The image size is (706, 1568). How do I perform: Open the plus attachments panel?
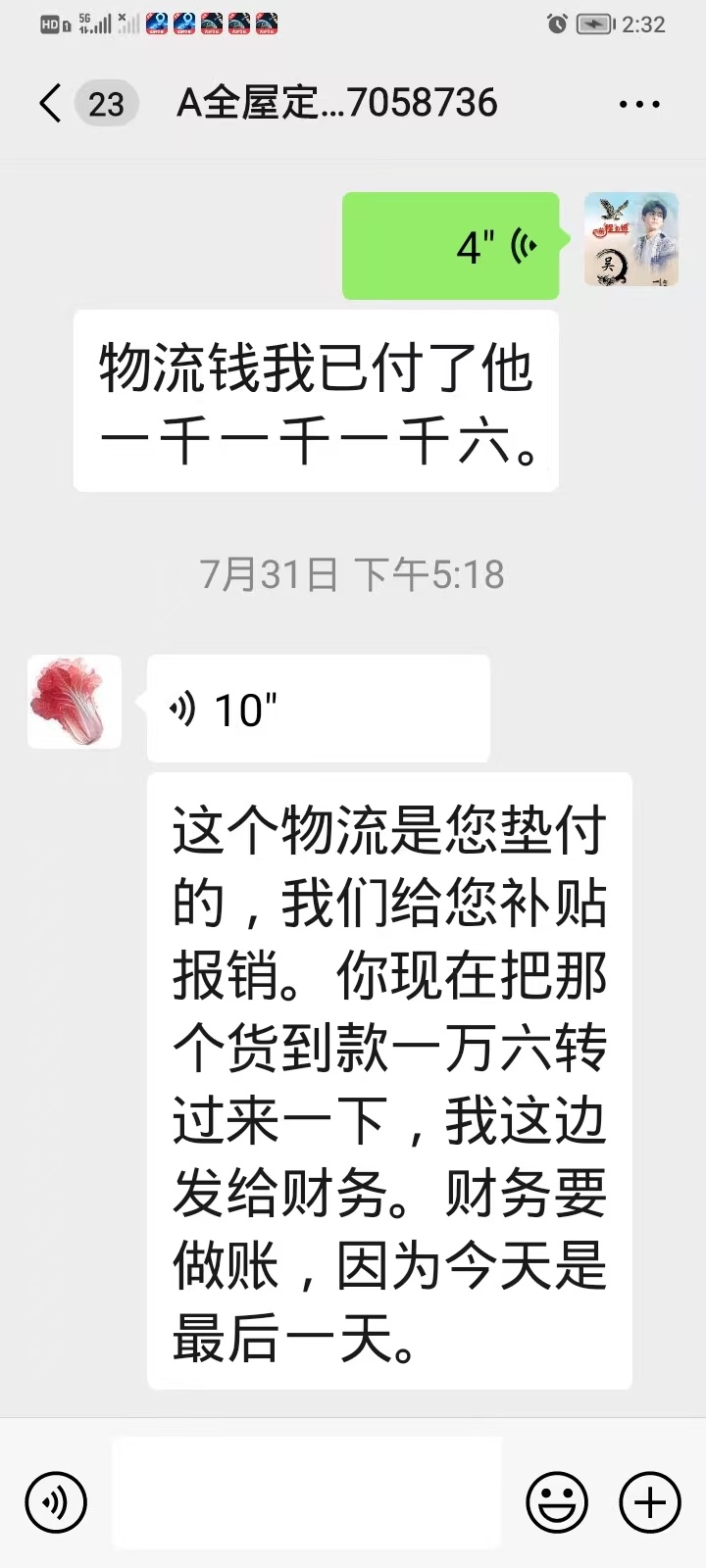(x=649, y=1501)
